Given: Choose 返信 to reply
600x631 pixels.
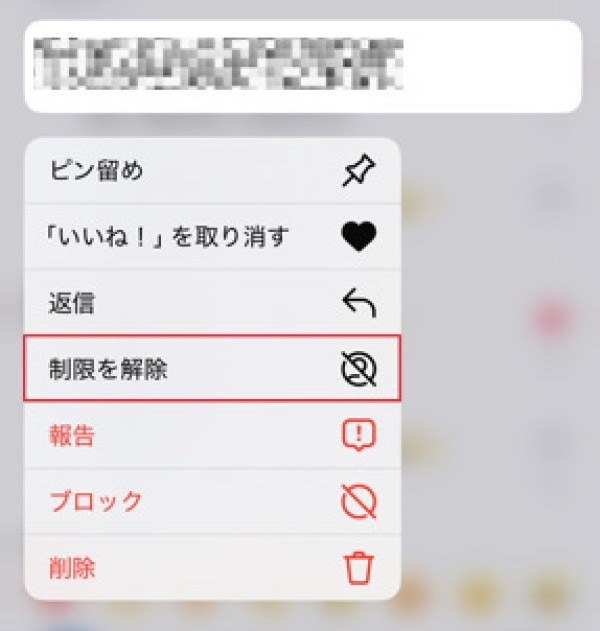Looking at the screenshot, I should tap(212, 303).
